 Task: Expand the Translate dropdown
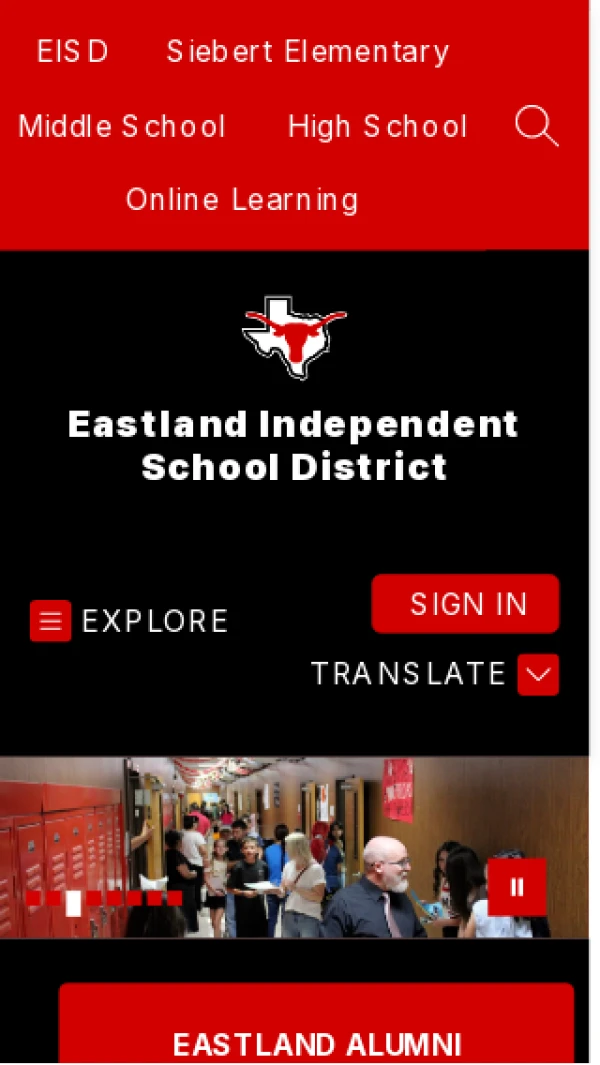click(538, 675)
